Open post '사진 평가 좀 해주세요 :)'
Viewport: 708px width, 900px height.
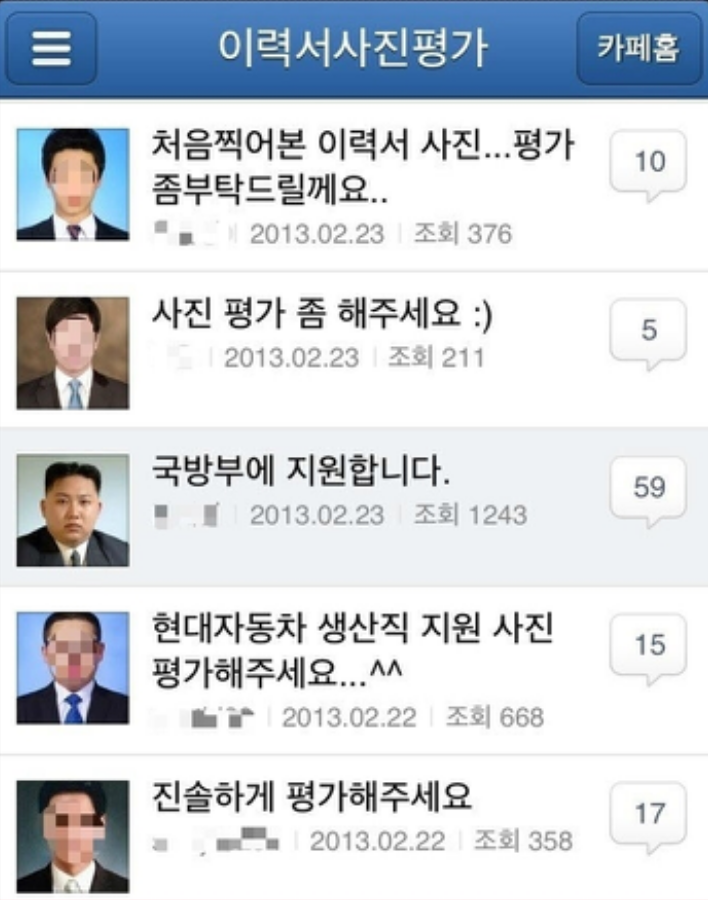[322, 317]
